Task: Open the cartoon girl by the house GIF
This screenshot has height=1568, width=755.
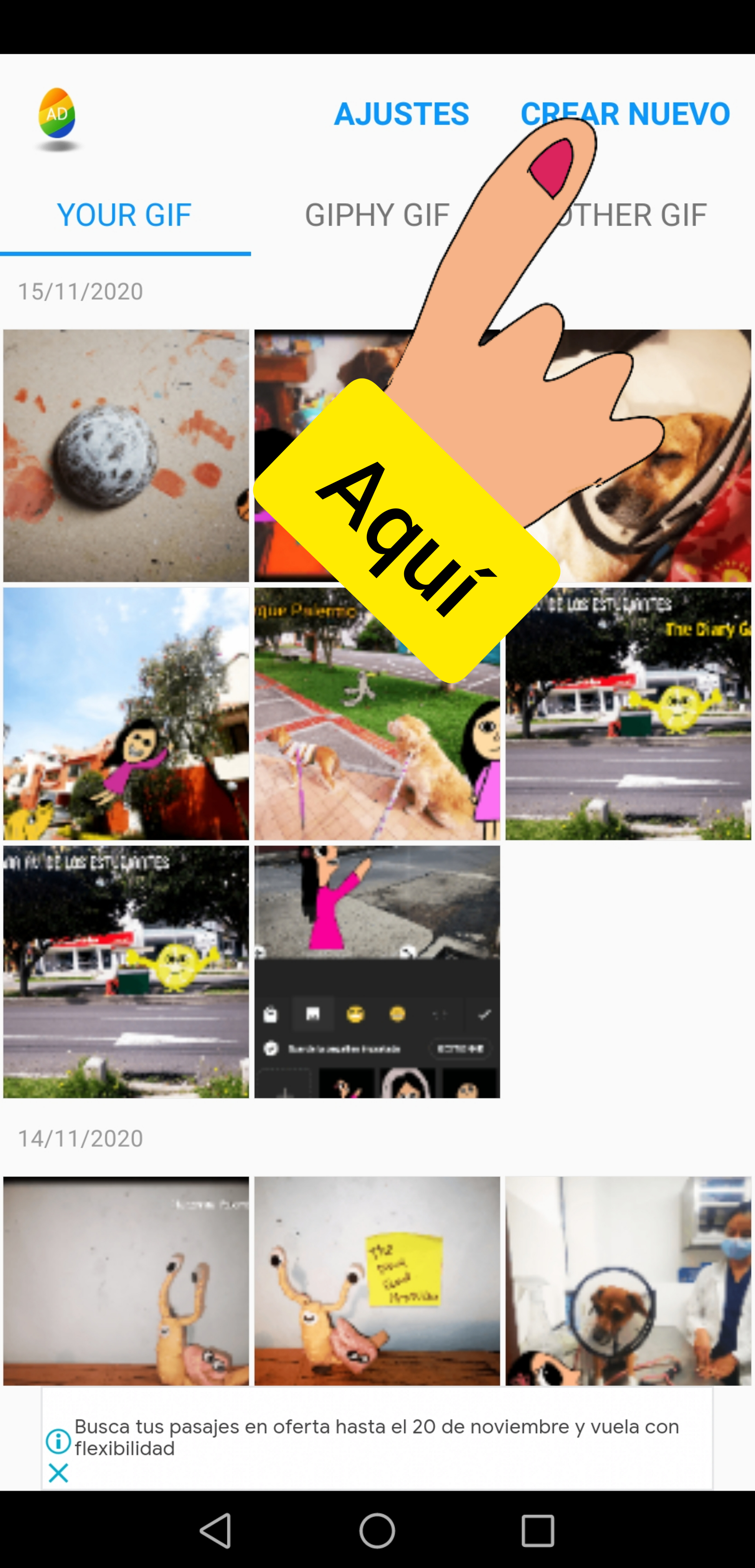Action: (x=126, y=713)
